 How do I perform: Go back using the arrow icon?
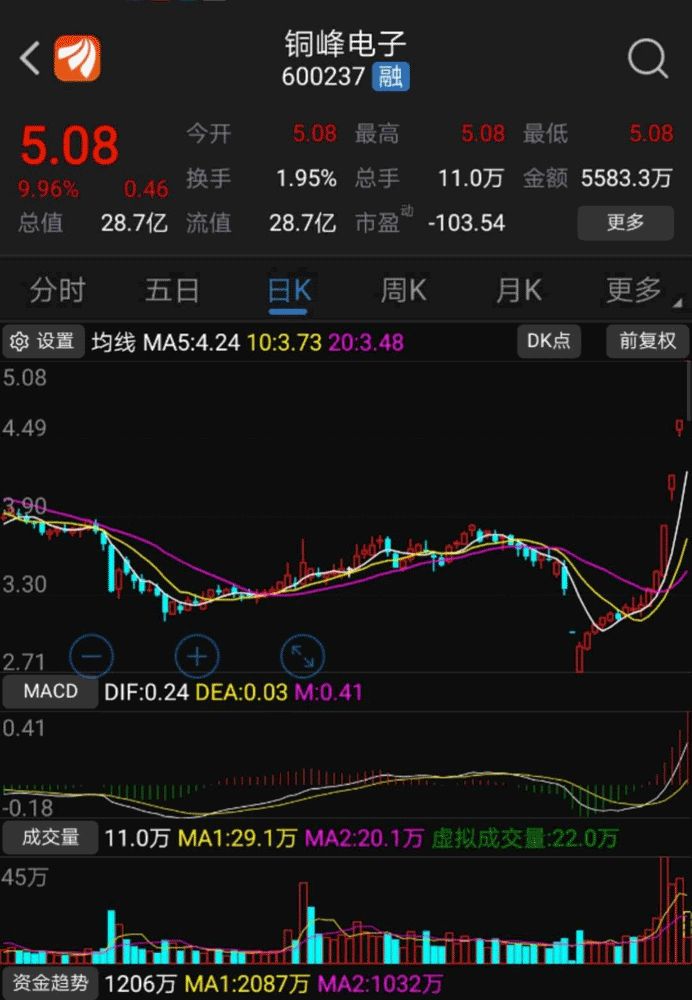point(30,59)
